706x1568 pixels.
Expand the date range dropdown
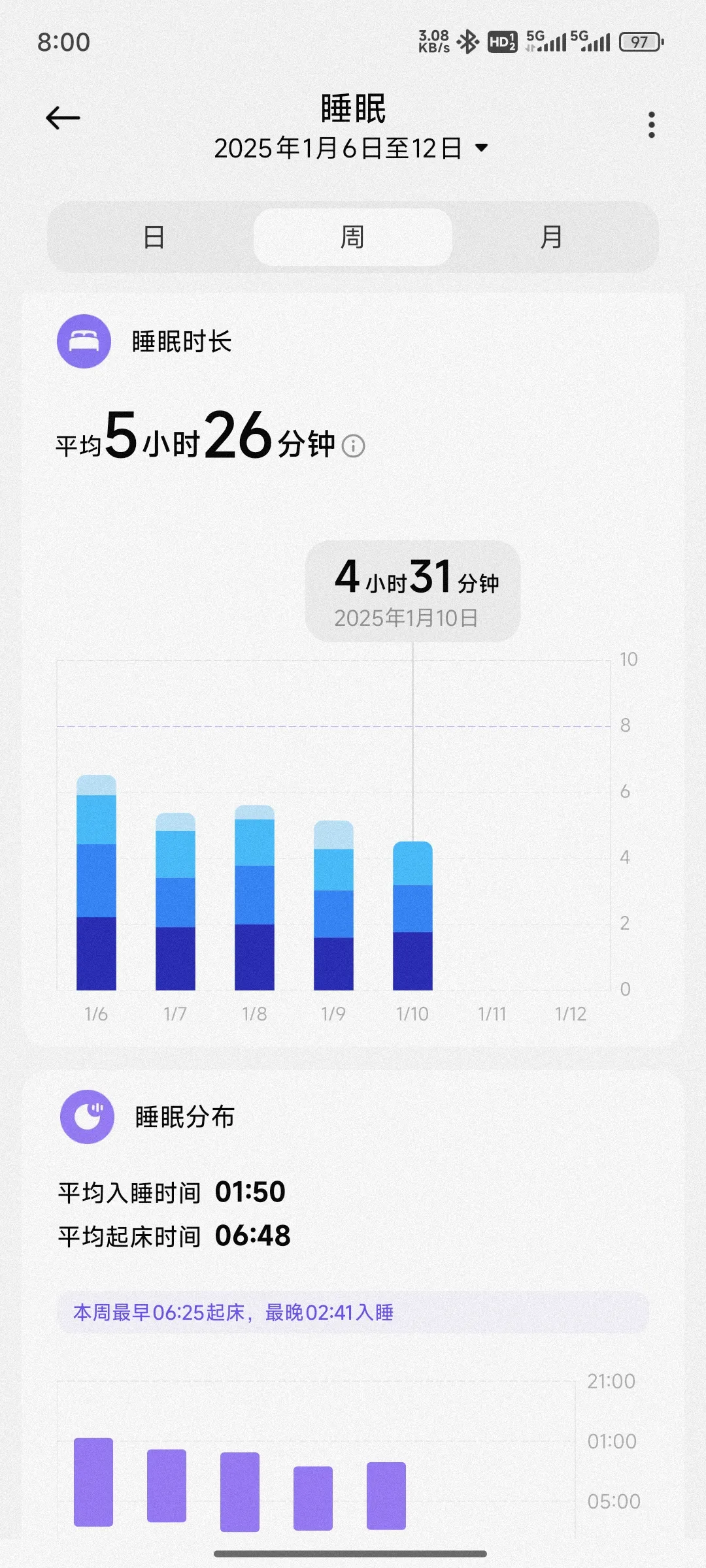click(482, 148)
